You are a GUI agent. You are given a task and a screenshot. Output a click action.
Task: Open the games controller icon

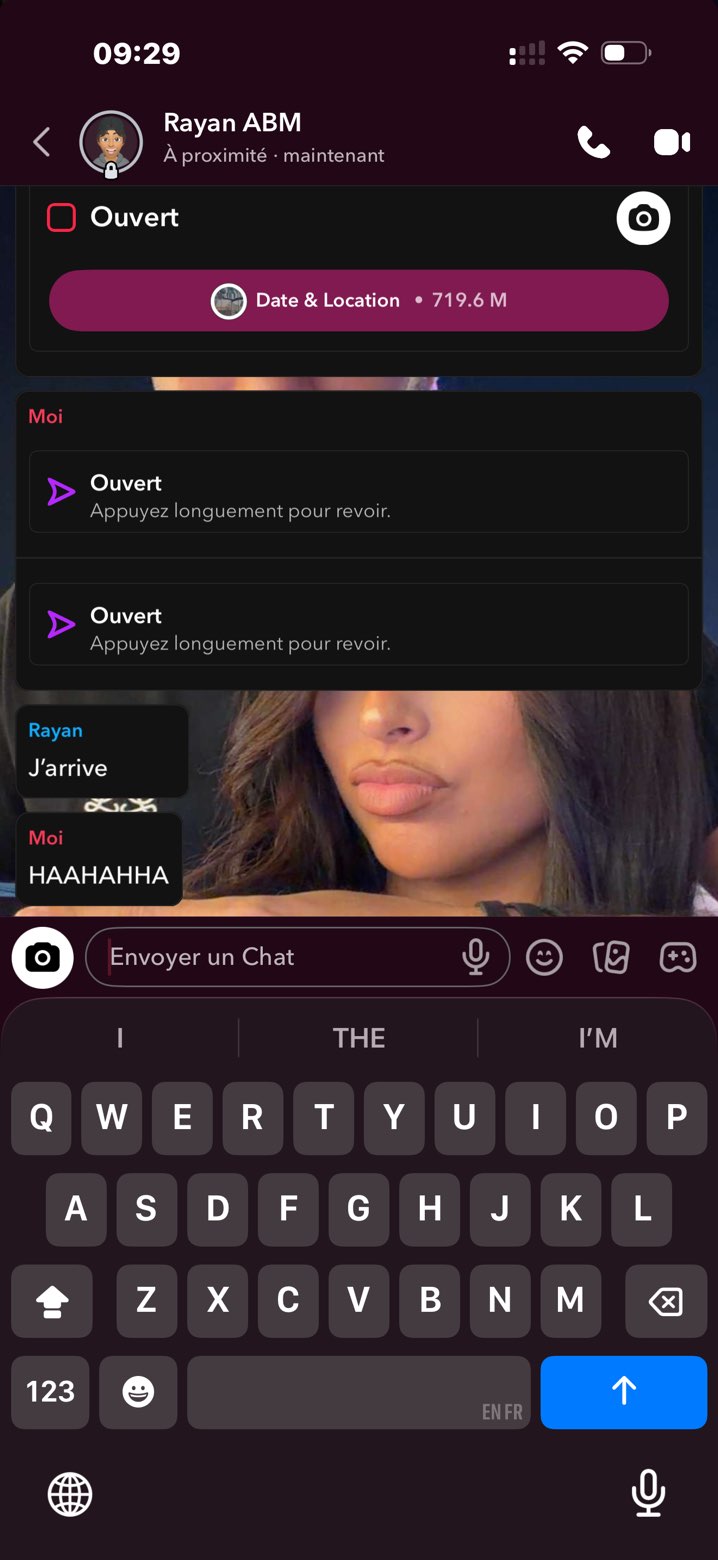678,958
